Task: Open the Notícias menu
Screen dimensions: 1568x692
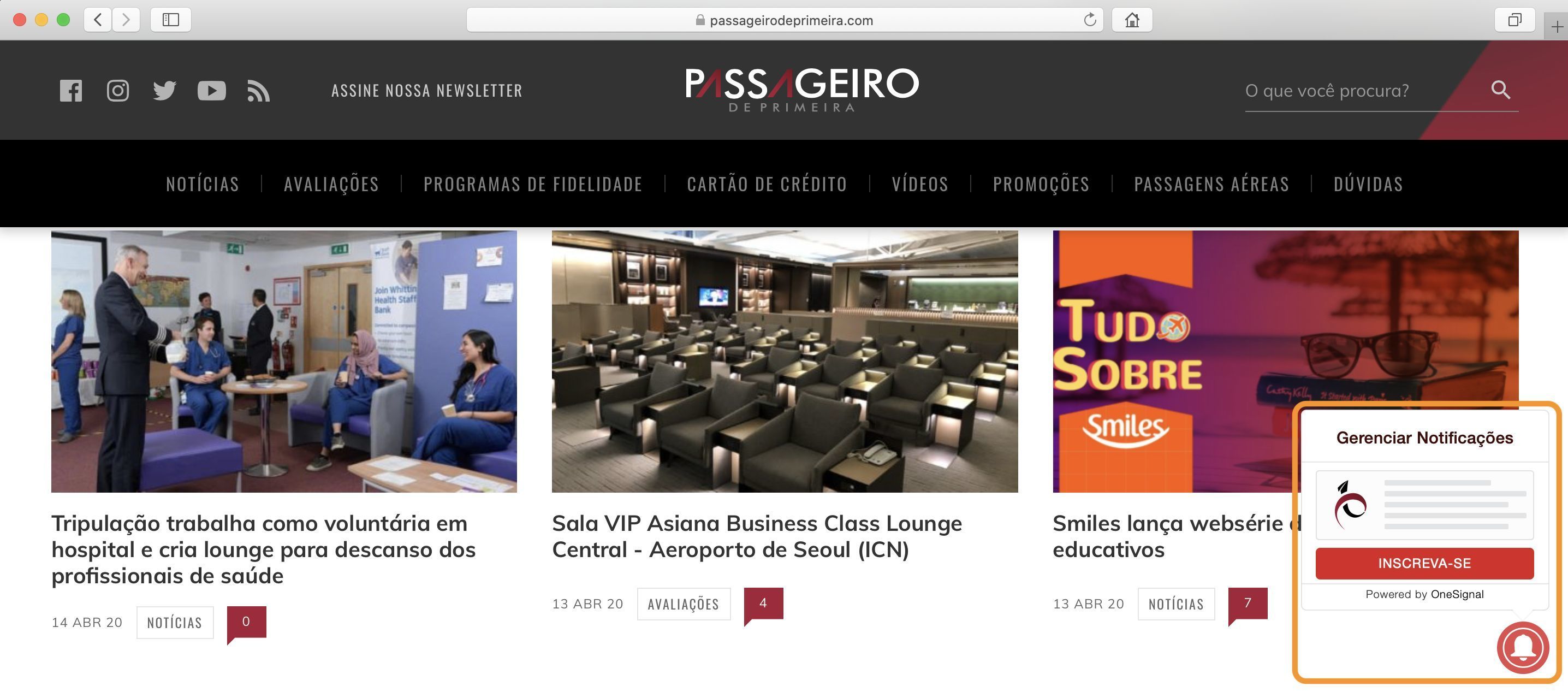Action: point(202,184)
